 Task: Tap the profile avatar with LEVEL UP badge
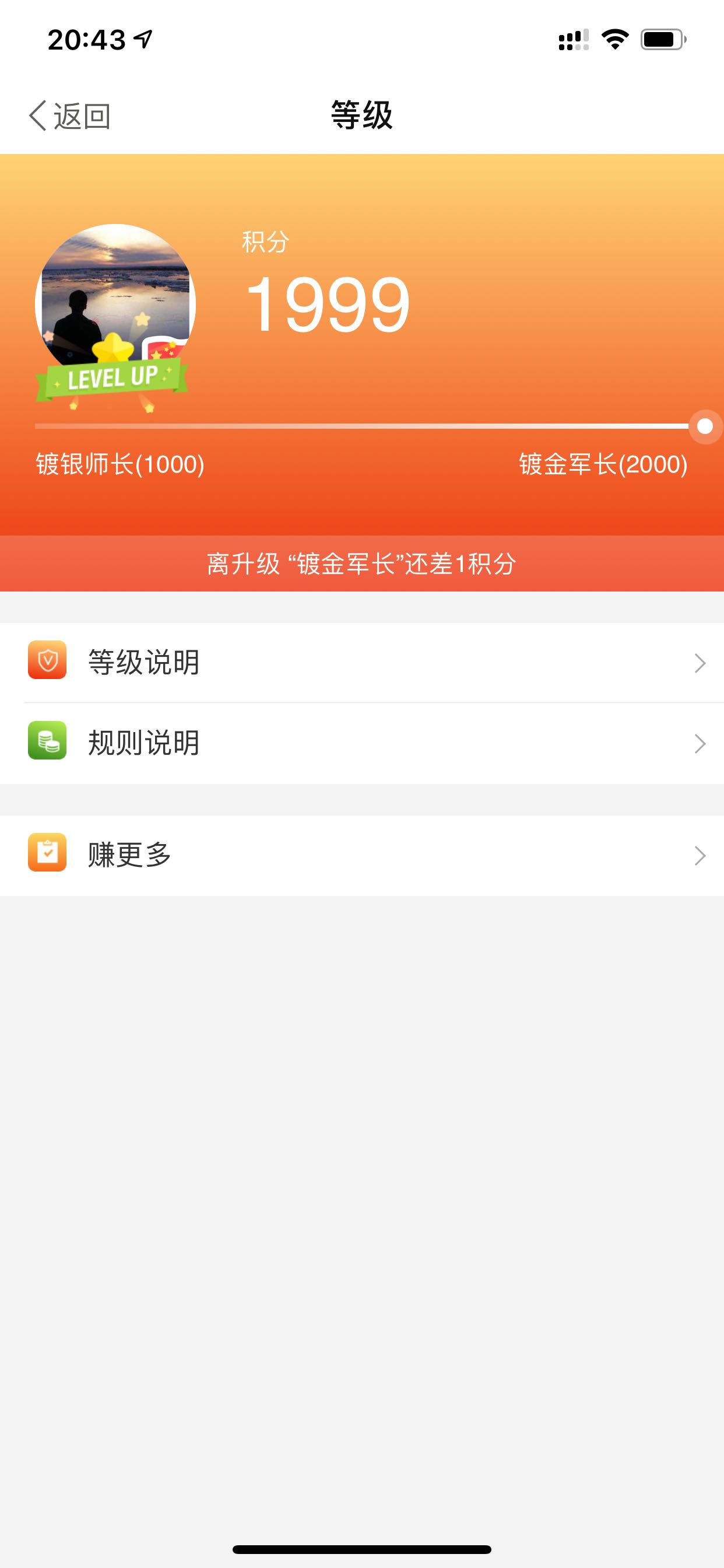click(x=114, y=317)
